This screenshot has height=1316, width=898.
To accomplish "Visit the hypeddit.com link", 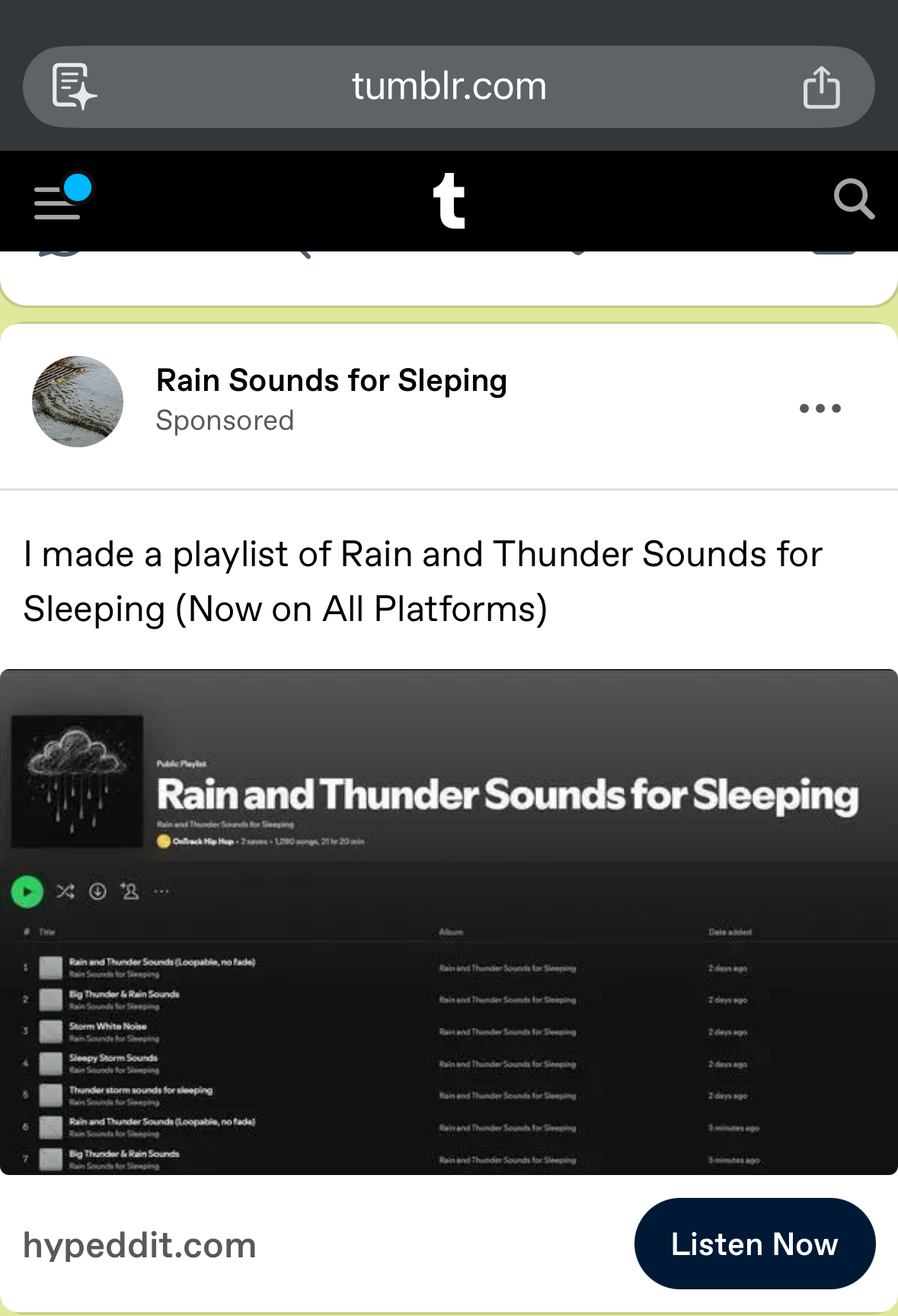I will tap(139, 1245).
